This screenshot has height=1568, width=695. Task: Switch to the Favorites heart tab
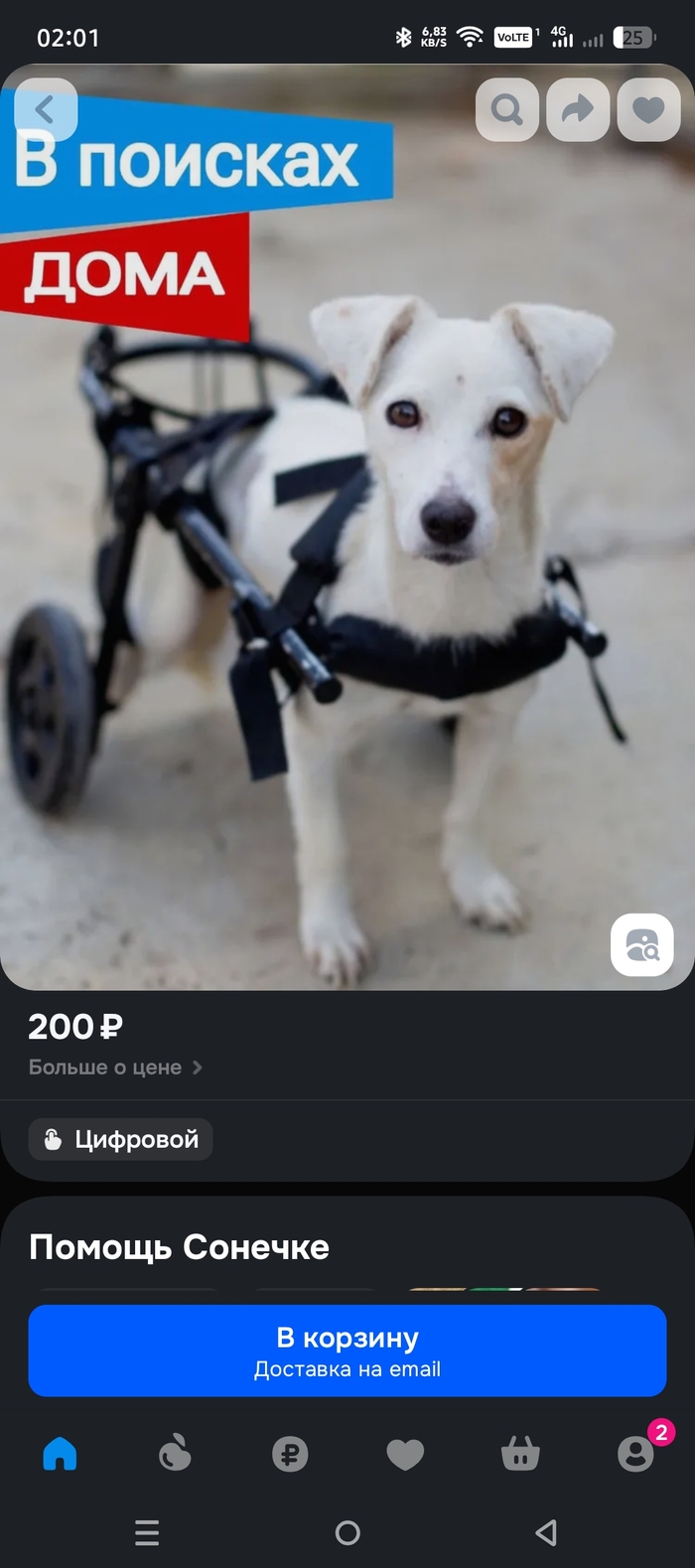(405, 1455)
